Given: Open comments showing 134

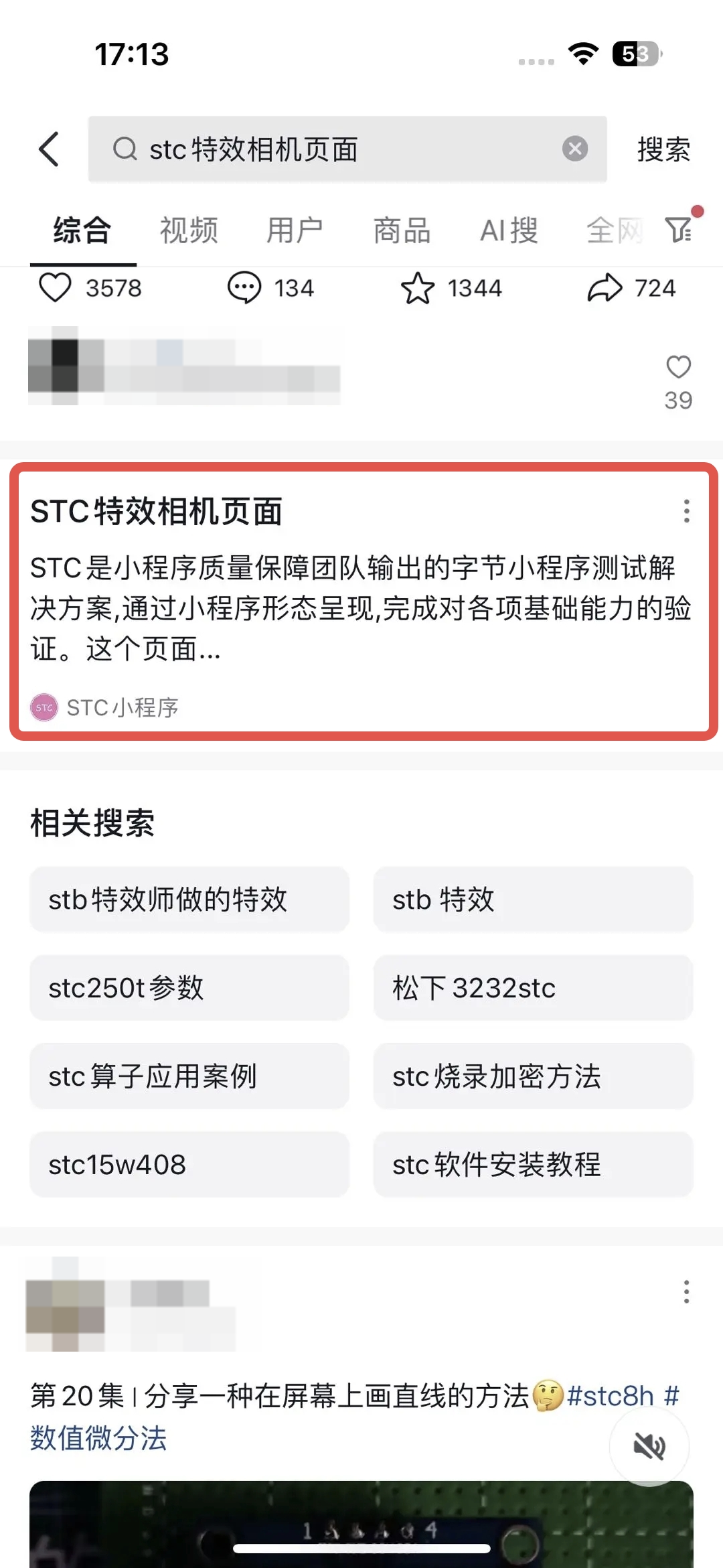Looking at the screenshot, I should pyautogui.click(x=244, y=288).
